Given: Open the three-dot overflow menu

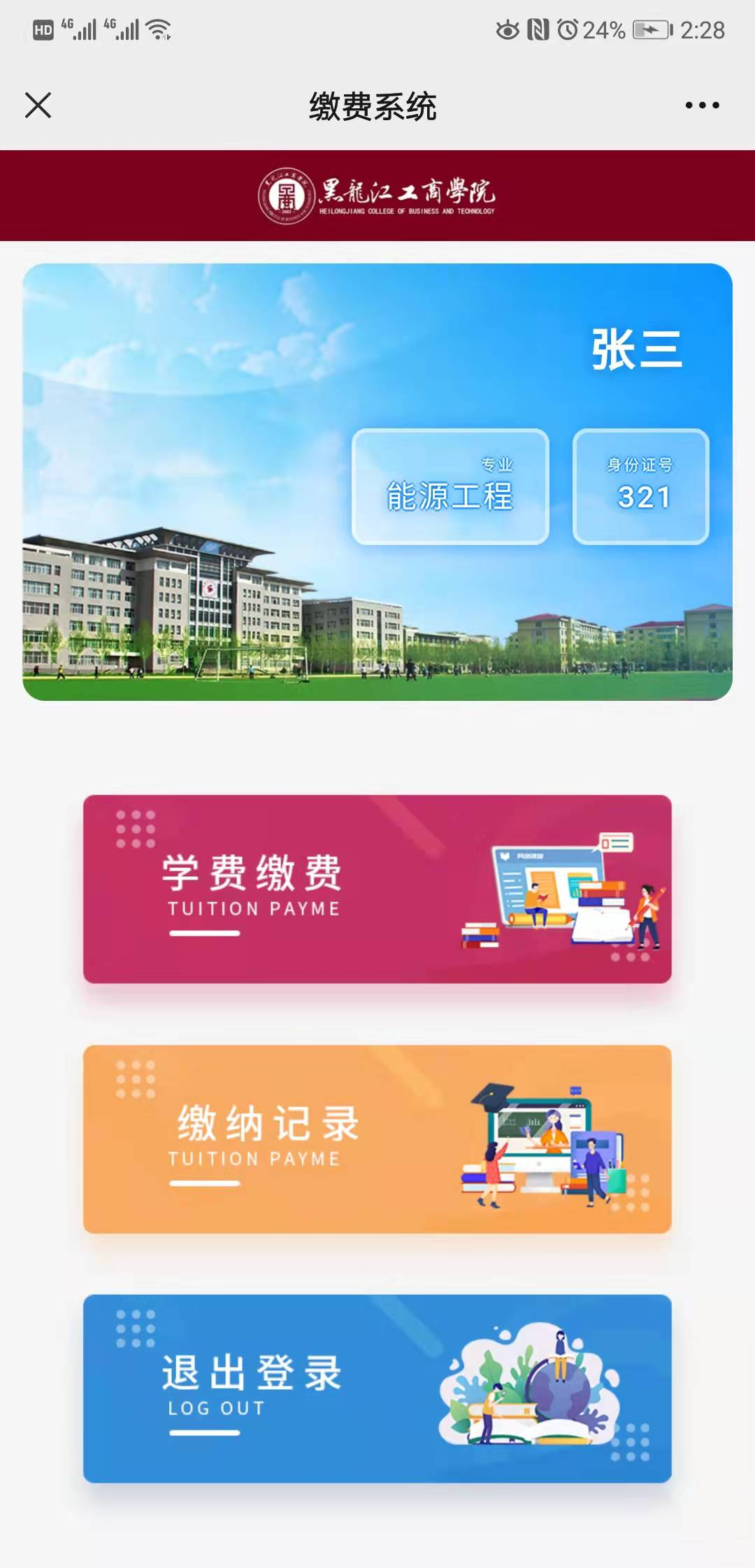Looking at the screenshot, I should (x=702, y=106).
